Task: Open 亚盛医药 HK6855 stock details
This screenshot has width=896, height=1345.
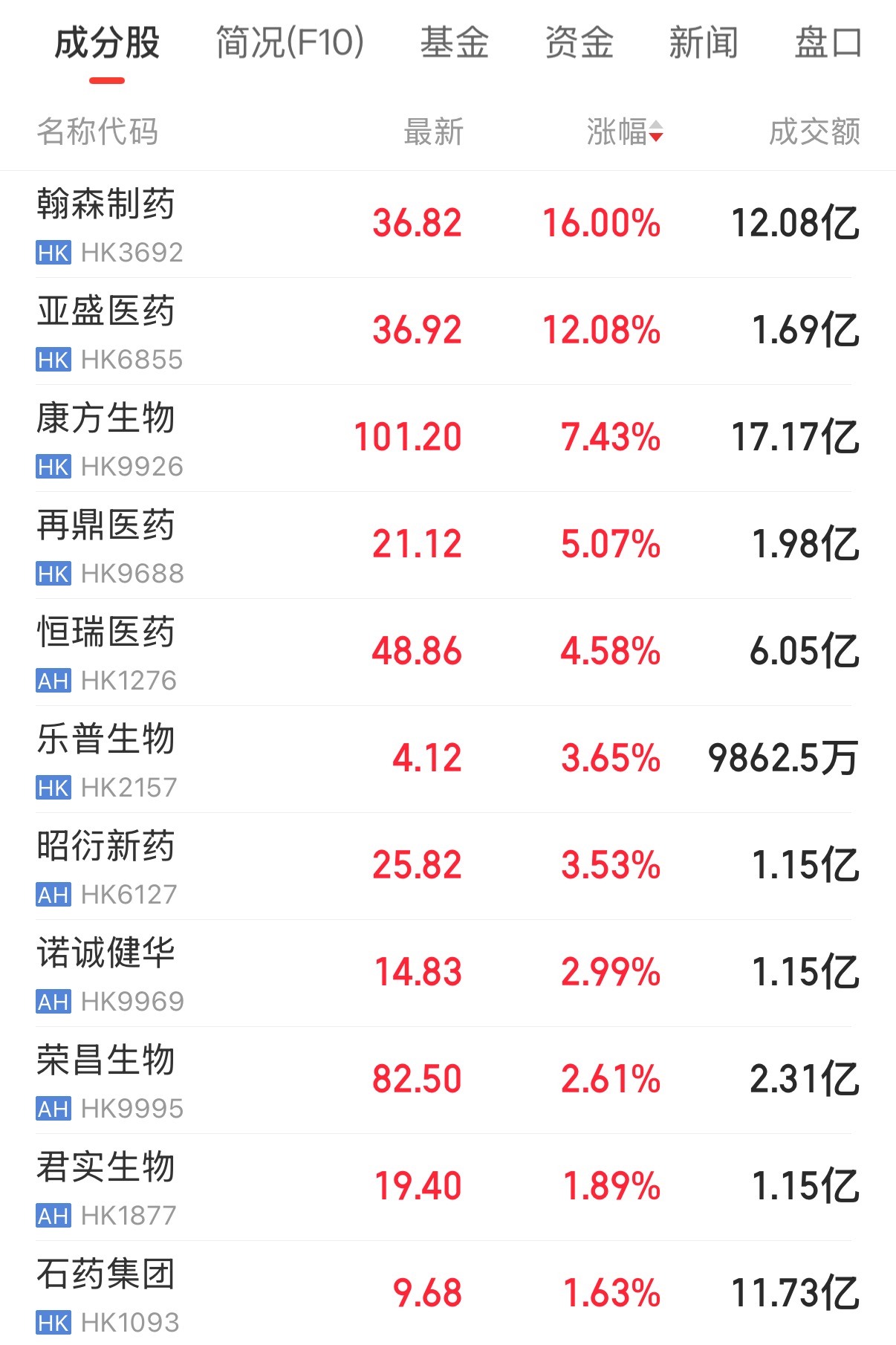Action: 448,331
